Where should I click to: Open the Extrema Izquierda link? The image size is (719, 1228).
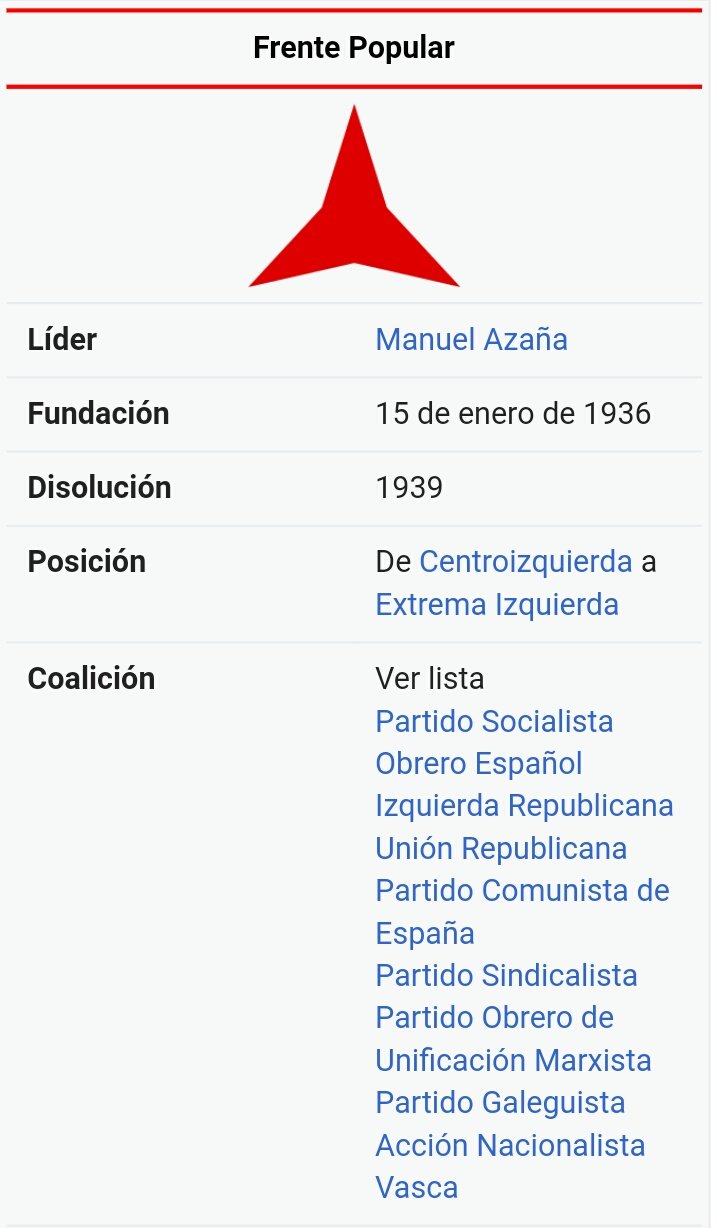[496, 605]
